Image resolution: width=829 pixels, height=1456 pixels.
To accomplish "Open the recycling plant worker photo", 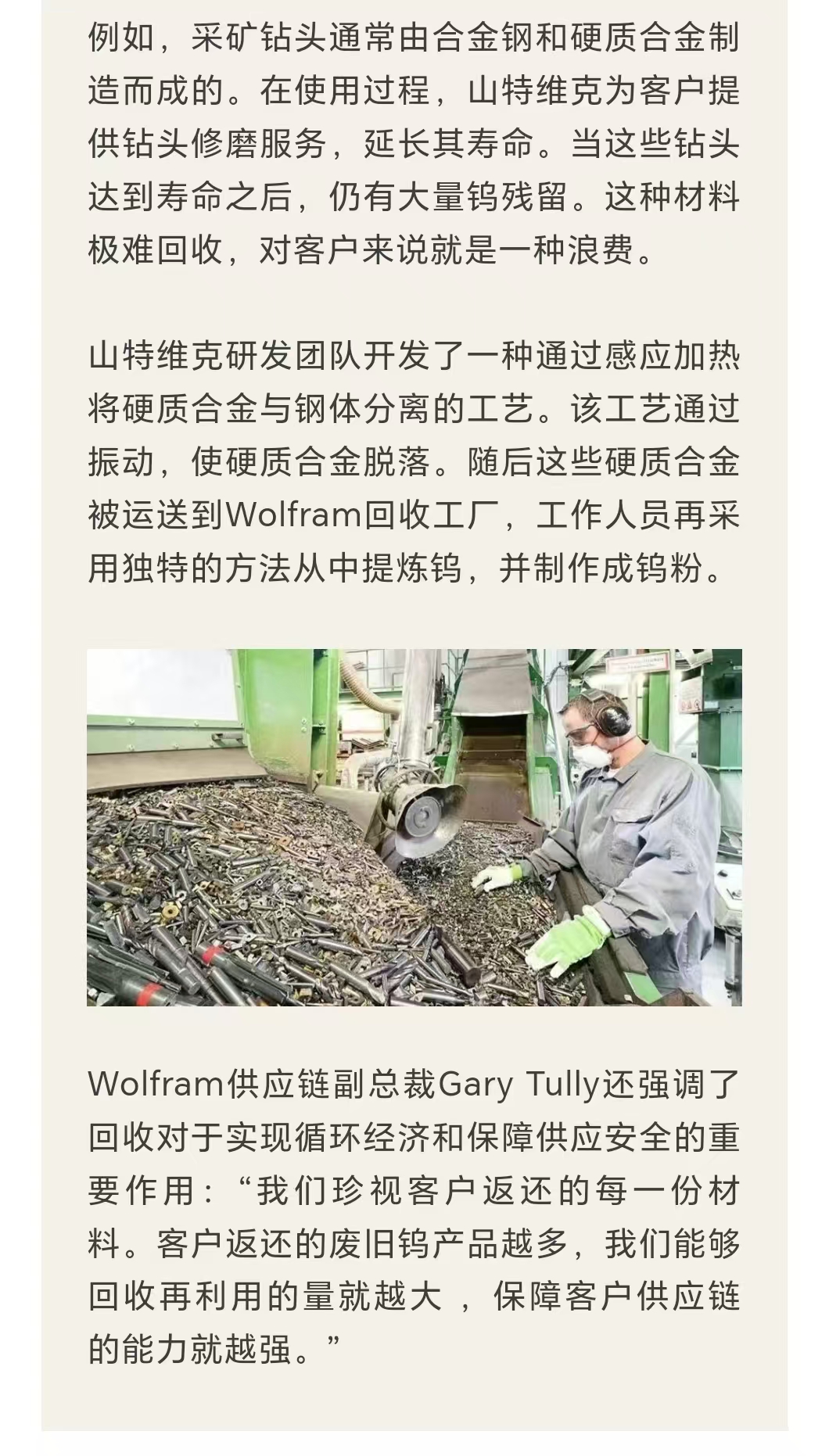I will (x=414, y=827).
